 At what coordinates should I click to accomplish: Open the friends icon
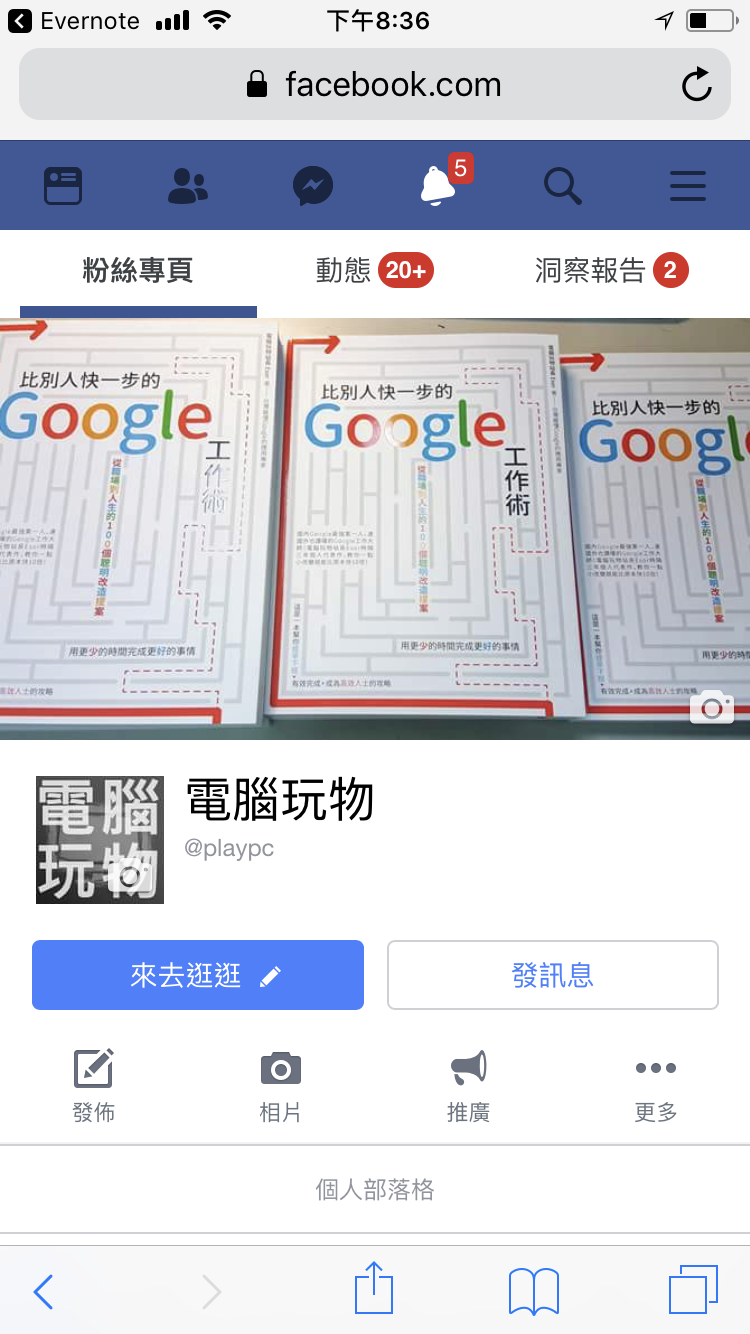188,186
